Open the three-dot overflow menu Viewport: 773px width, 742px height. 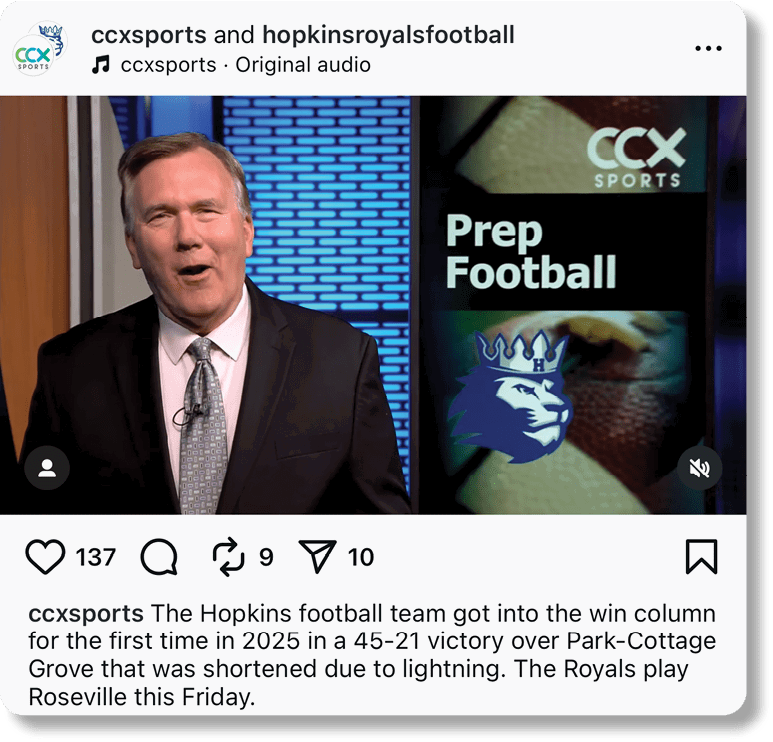[707, 49]
